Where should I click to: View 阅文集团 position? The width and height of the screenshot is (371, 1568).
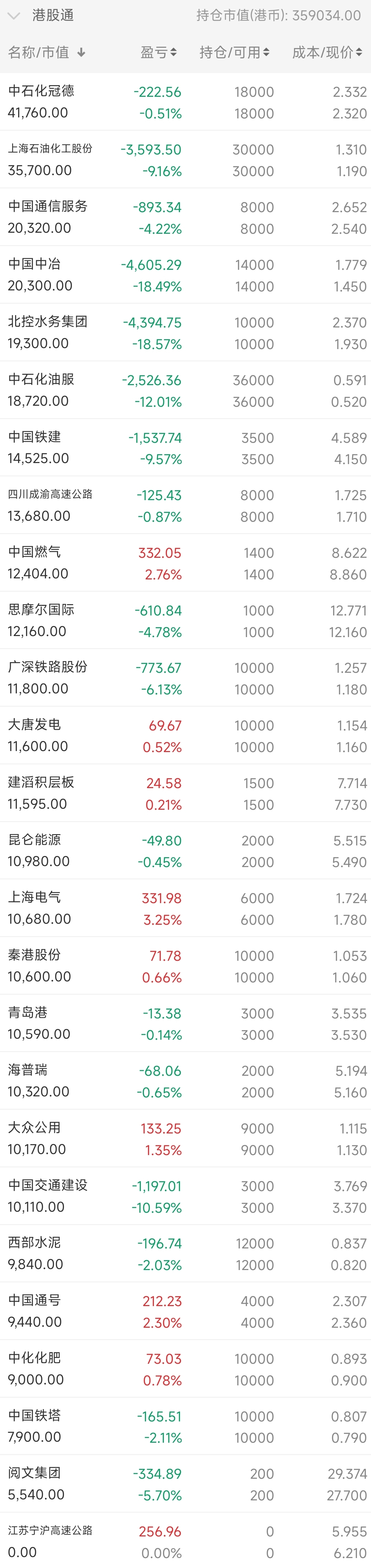tap(185, 1484)
